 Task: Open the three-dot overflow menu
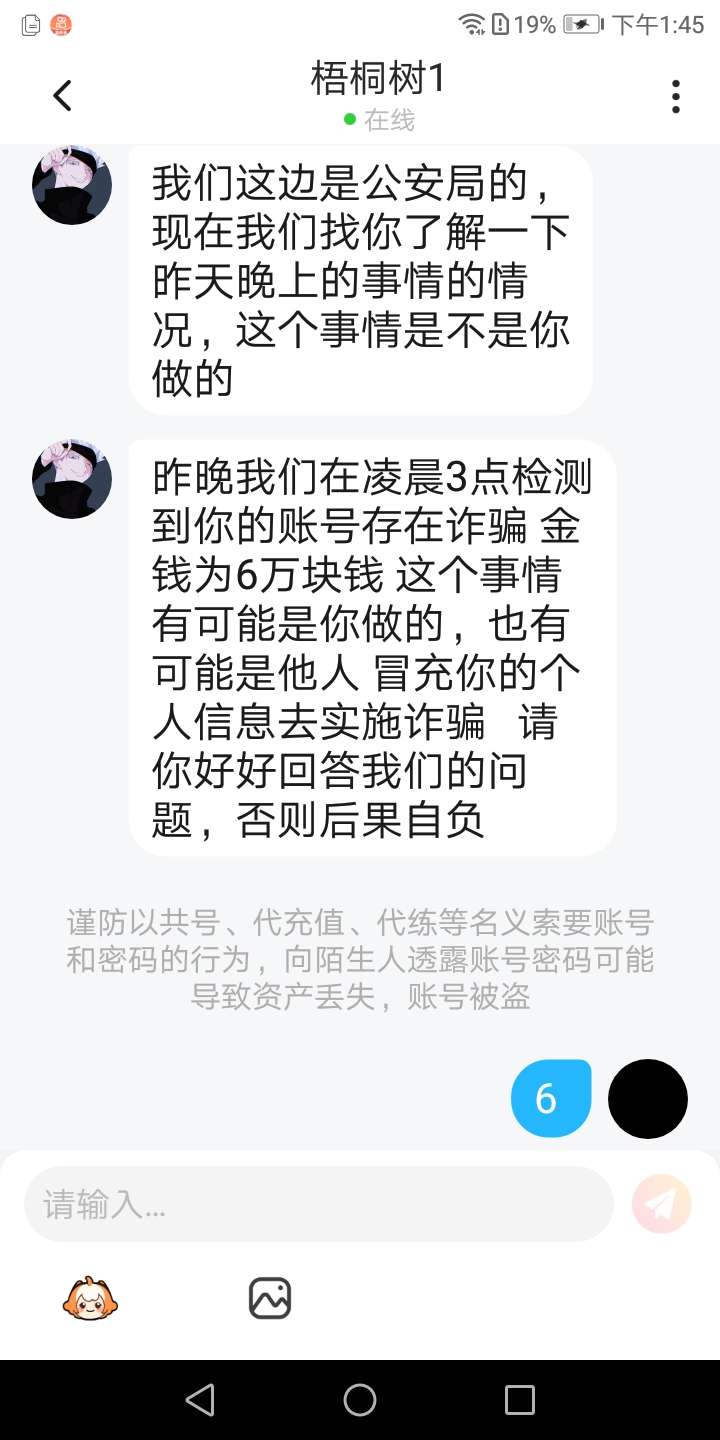676,96
